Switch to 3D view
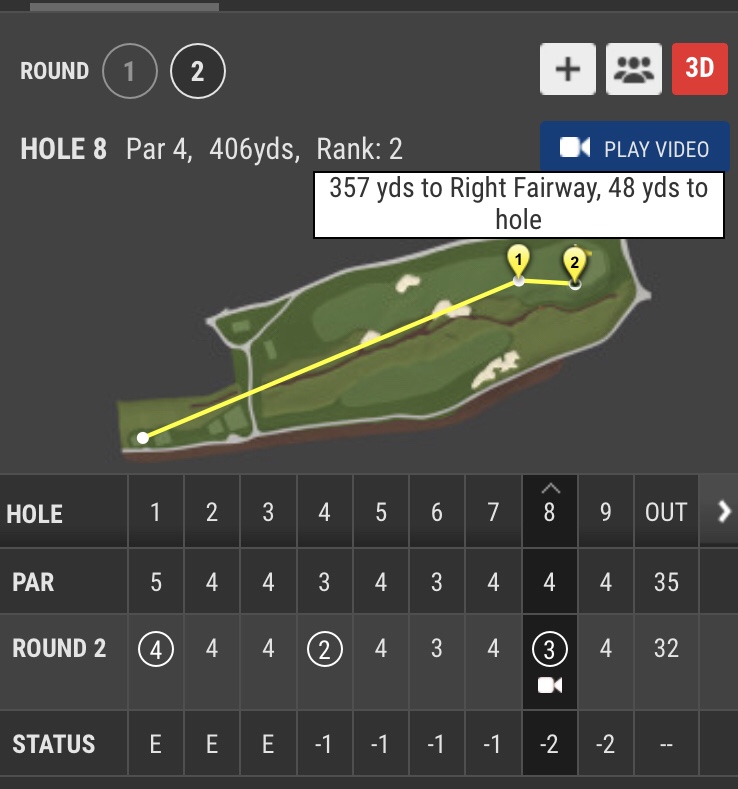738x789 pixels. click(x=700, y=69)
